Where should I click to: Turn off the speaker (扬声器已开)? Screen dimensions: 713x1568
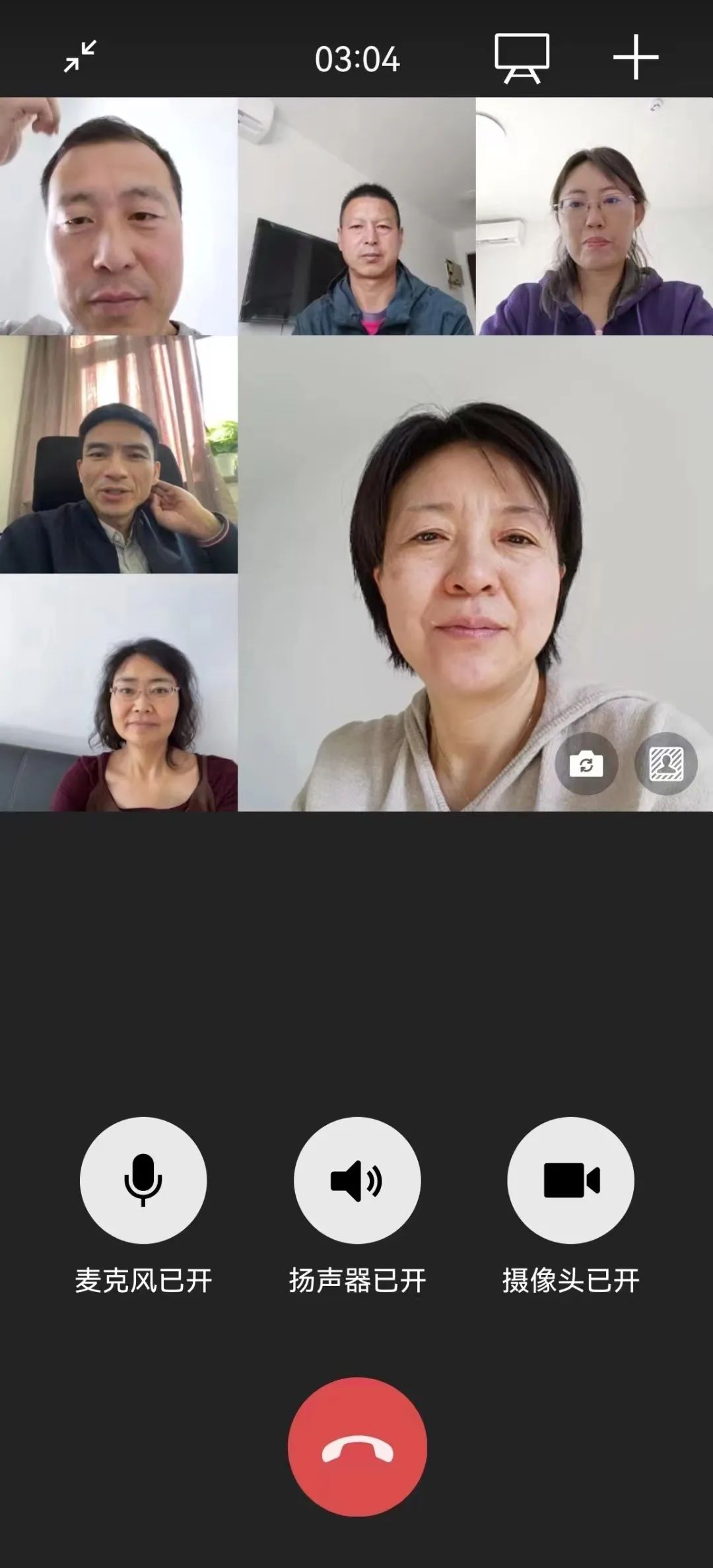pos(356,1180)
